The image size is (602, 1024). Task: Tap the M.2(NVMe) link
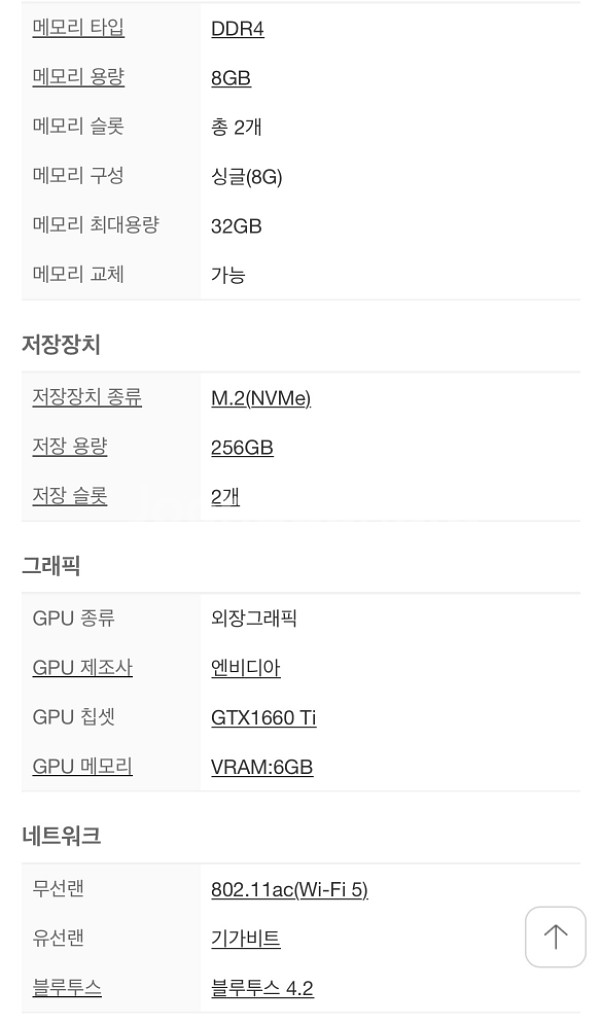point(261,398)
